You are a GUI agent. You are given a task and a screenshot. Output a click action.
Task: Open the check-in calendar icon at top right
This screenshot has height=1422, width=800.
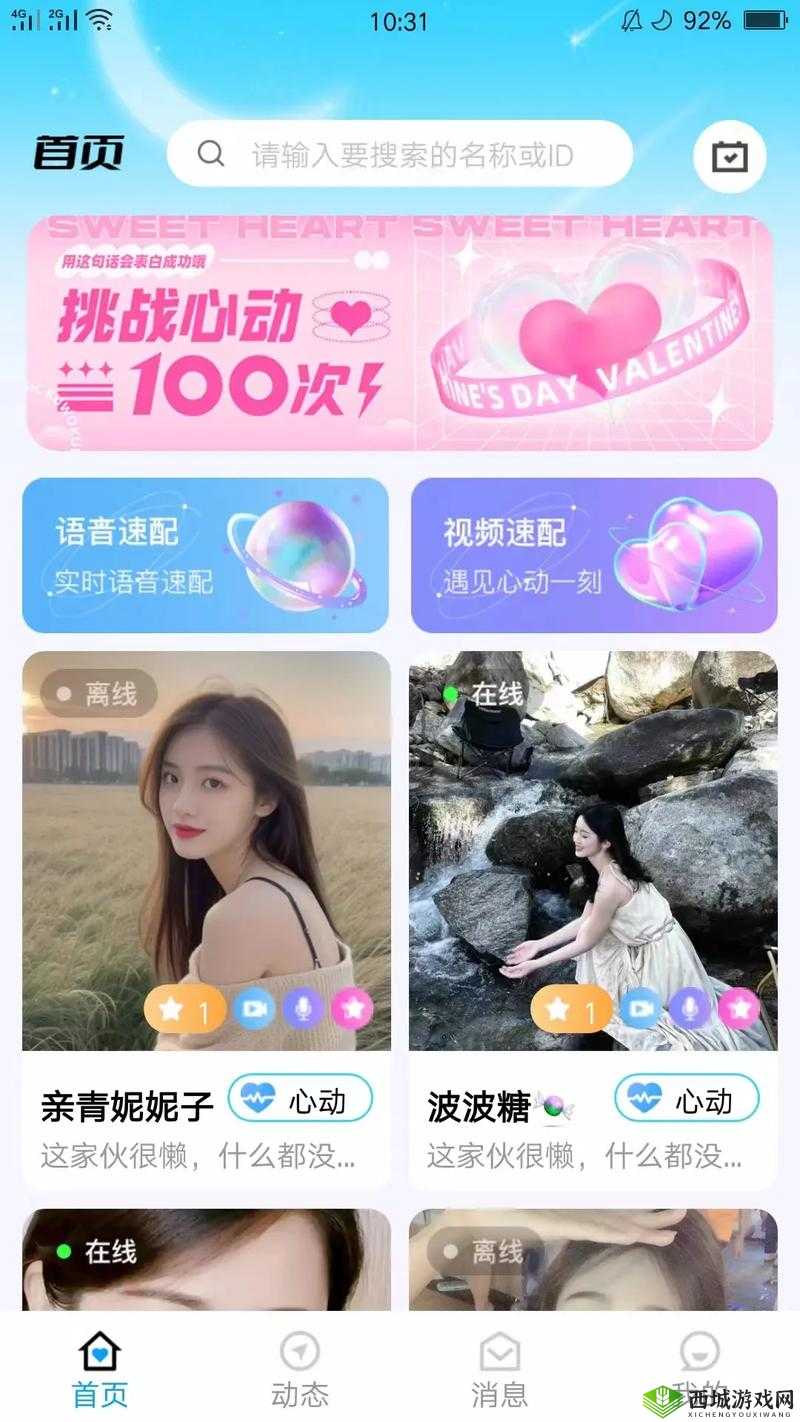[729, 155]
